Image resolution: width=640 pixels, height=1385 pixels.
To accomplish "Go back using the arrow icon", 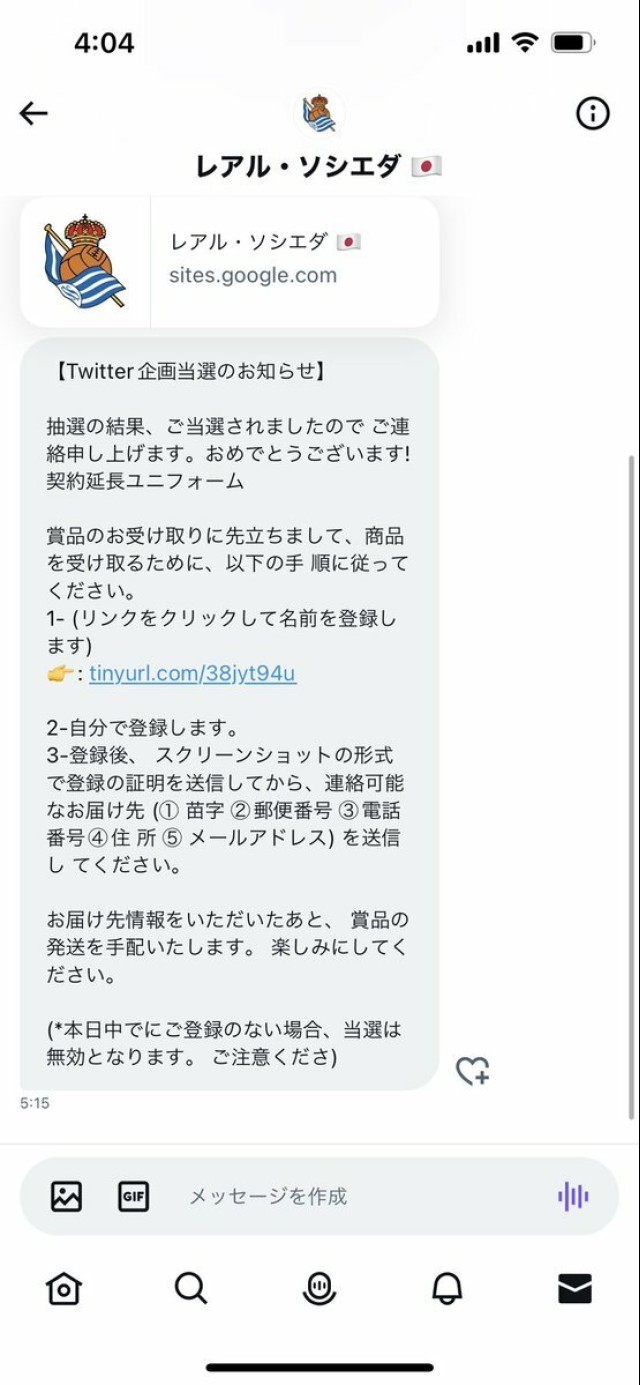I will (x=34, y=114).
